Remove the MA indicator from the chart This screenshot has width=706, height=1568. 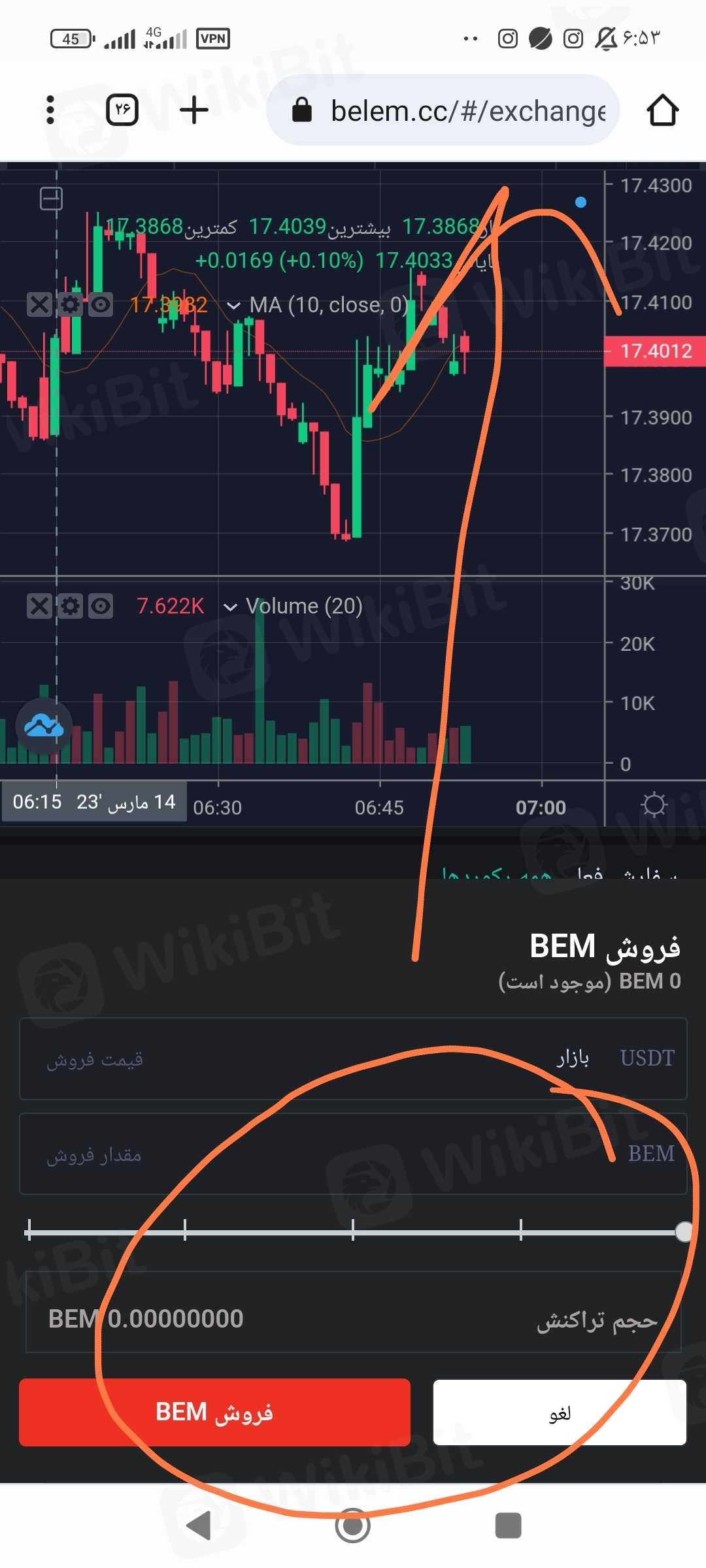click(x=39, y=304)
